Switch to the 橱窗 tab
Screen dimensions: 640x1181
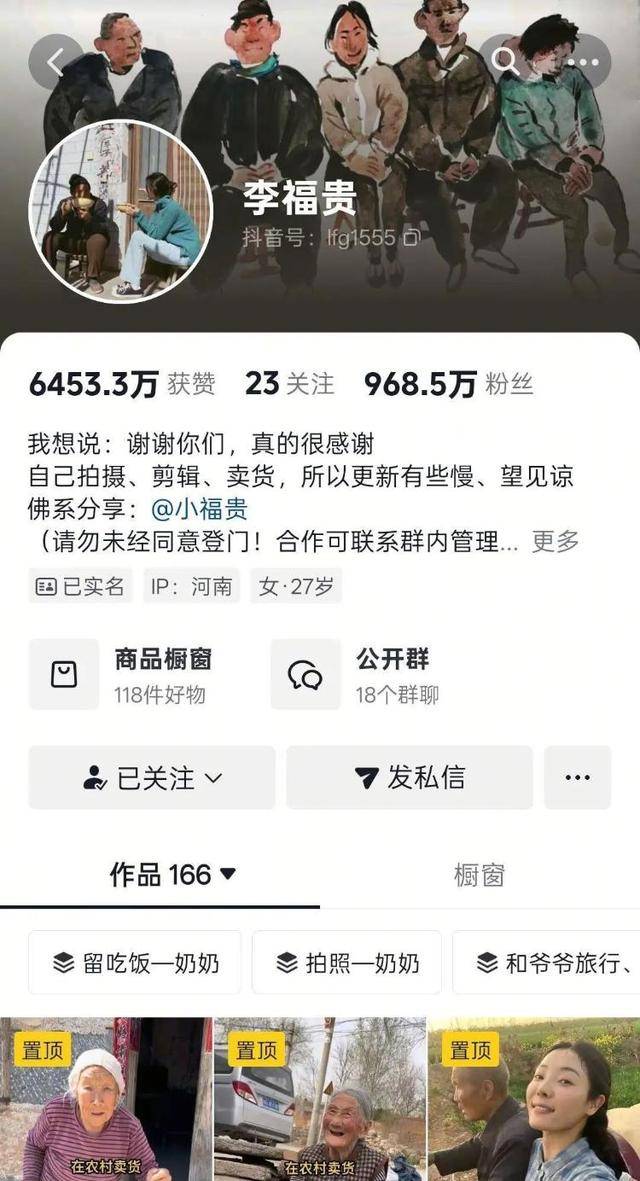480,875
